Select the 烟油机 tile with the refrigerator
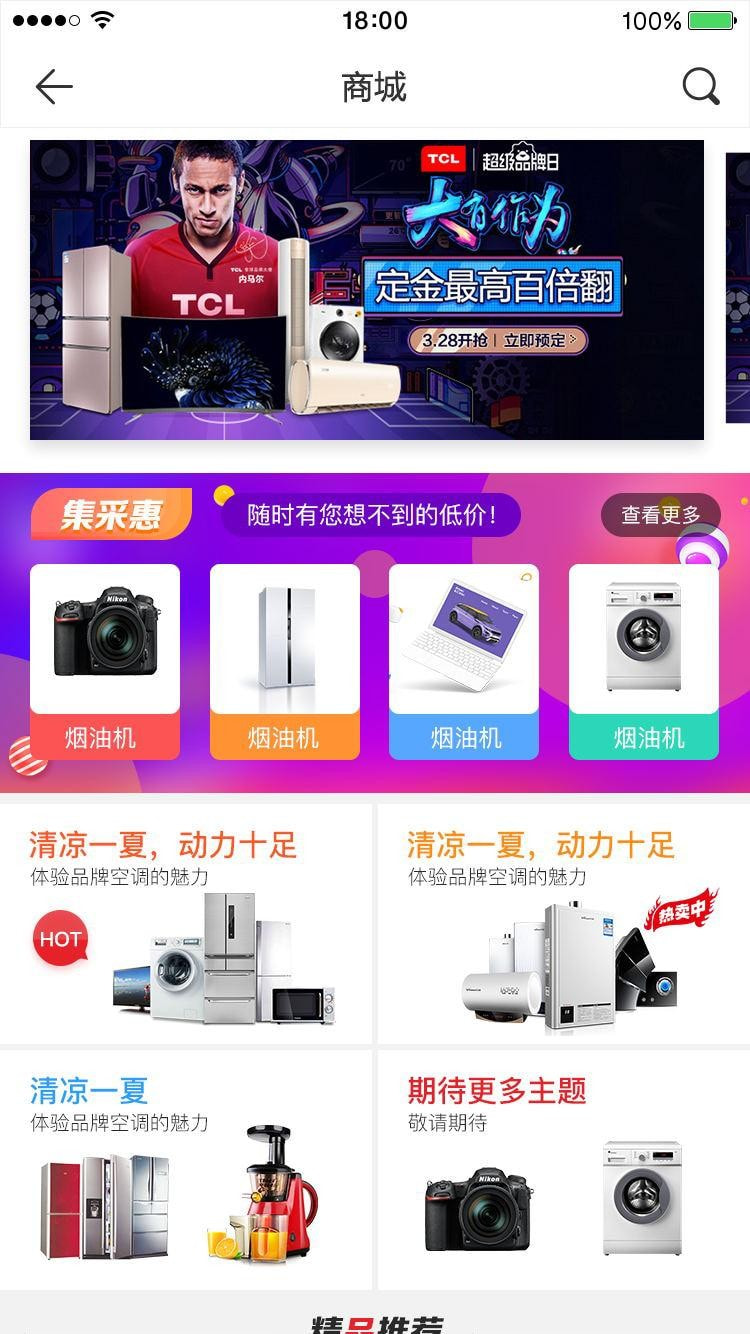This screenshot has width=750, height=1334. click(285, 661)
